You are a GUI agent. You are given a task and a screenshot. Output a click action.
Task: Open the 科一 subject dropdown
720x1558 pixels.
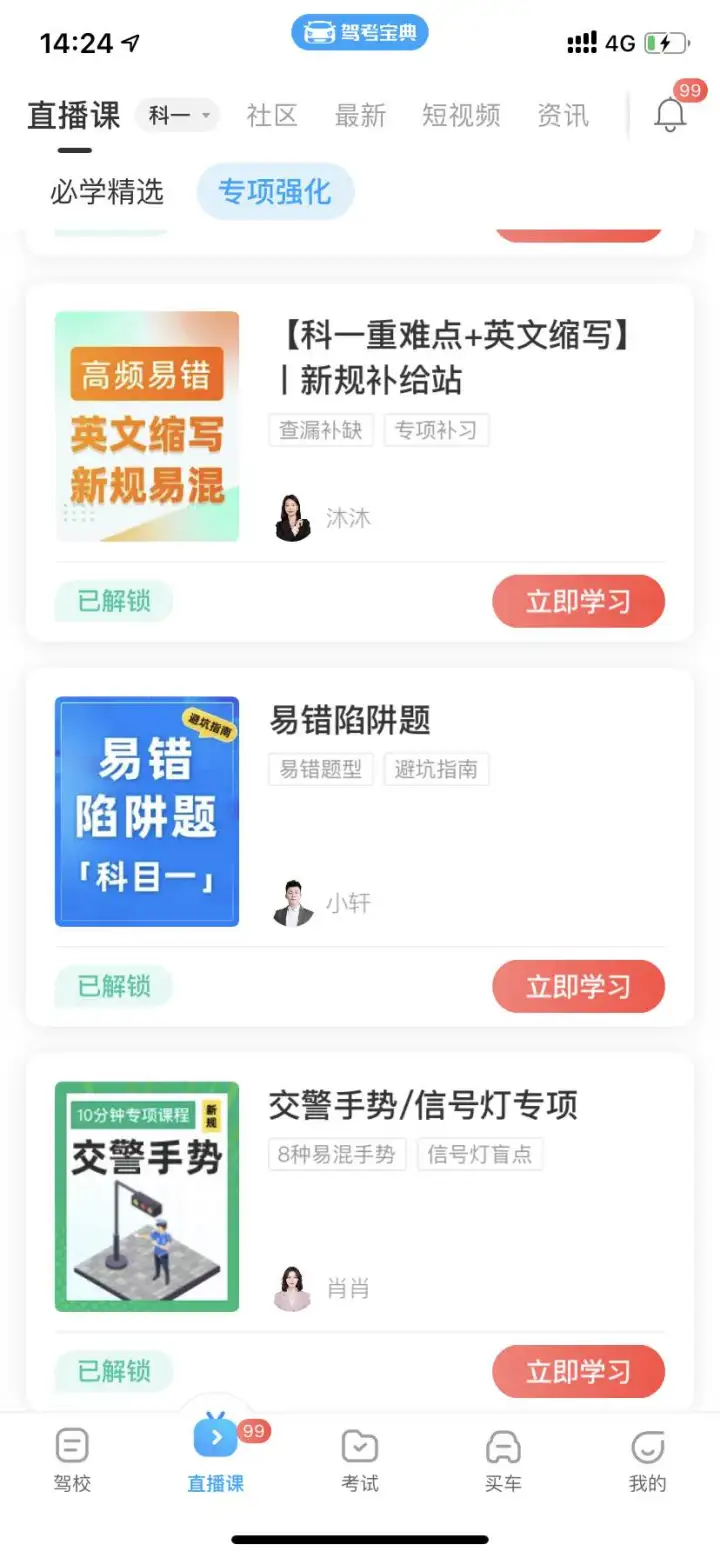(x=177, y=116)
